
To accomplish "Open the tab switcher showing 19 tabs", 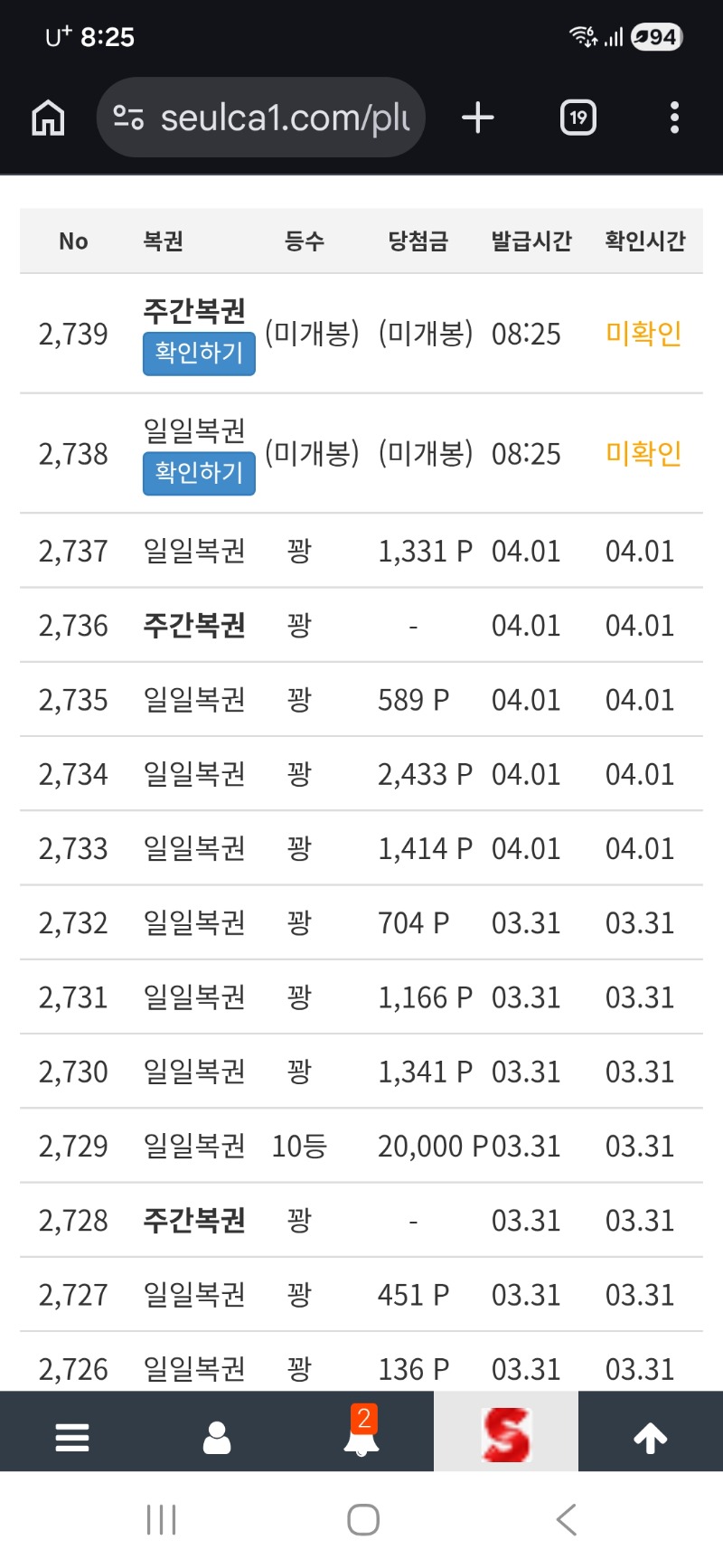I will (578, 118).
